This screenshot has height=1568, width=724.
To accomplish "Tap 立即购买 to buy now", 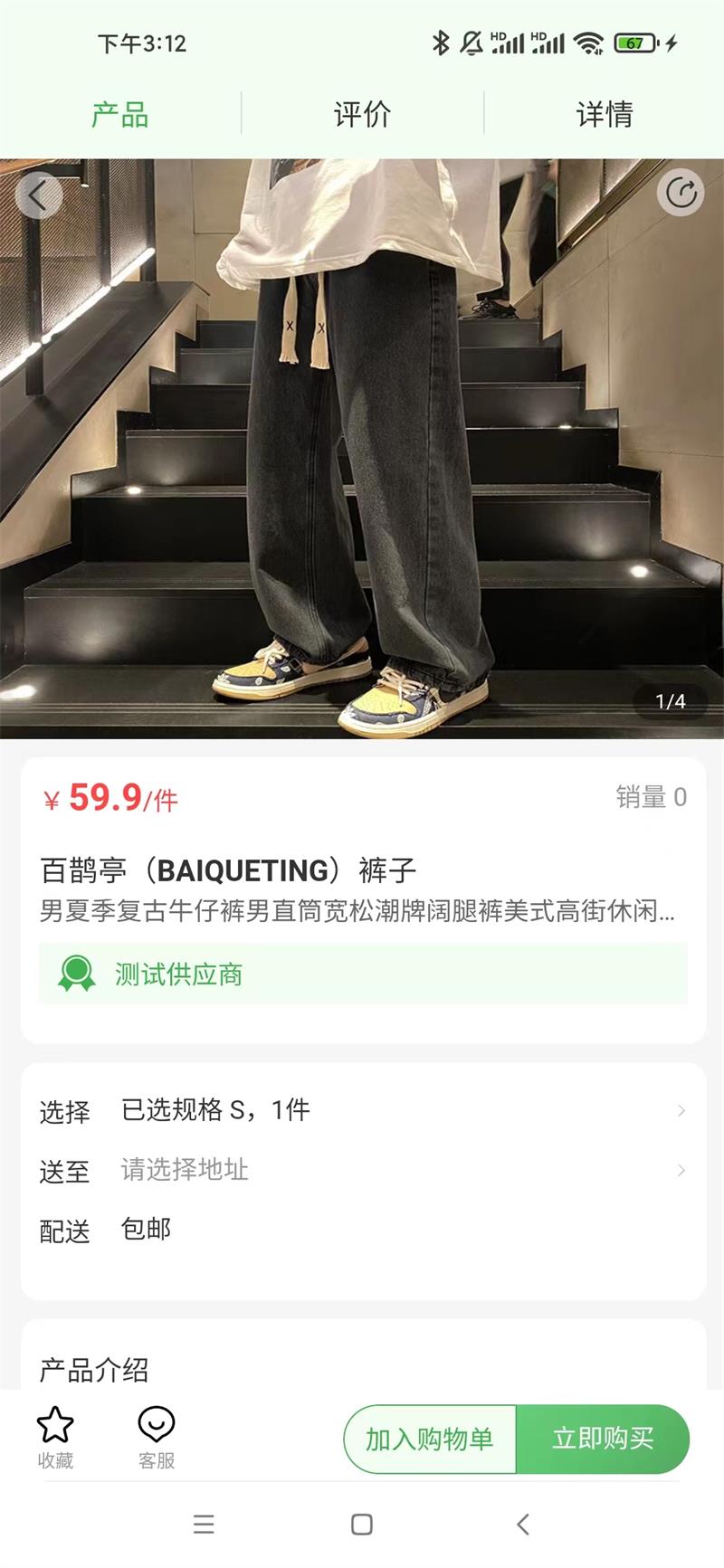I will pyautogui.click(x=603, y=1439).
